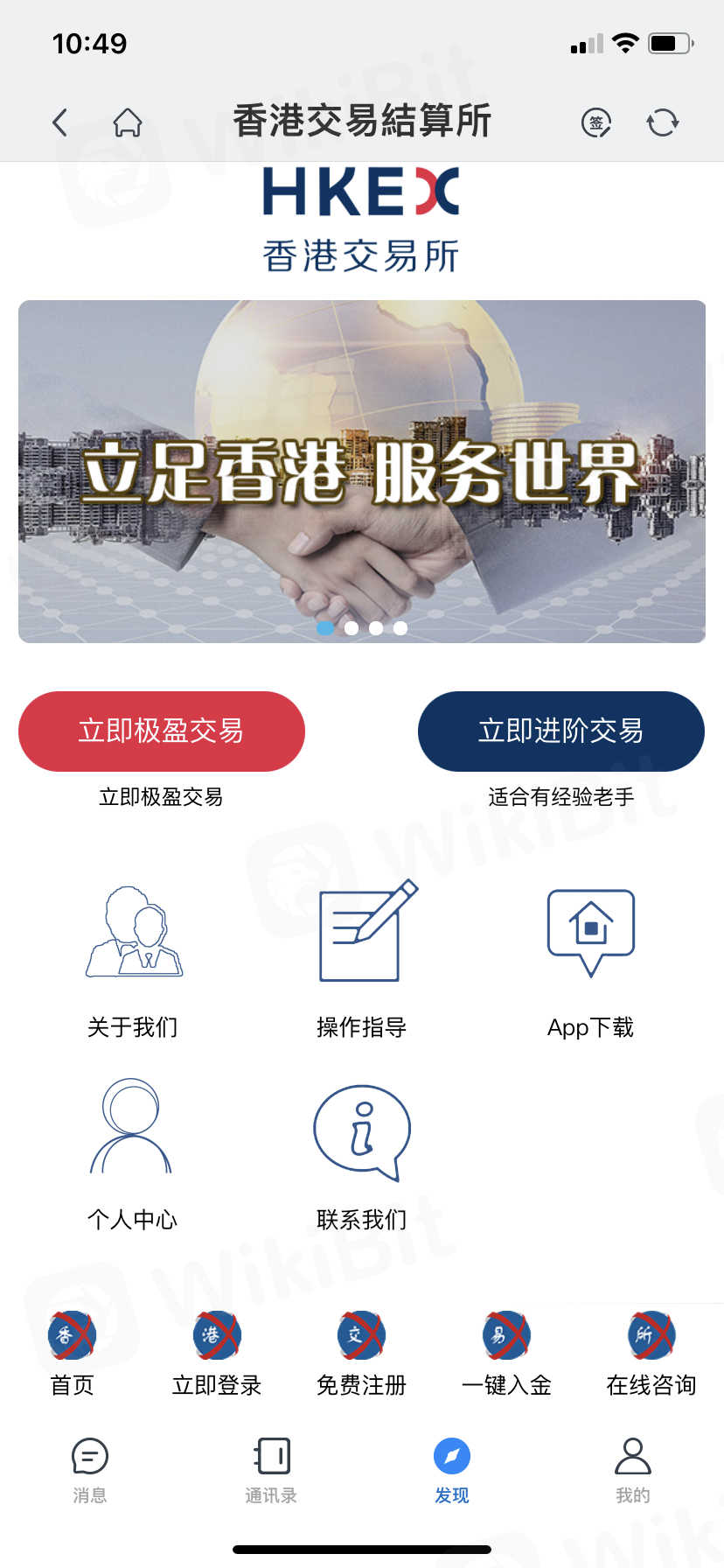
Task: Go back using the header arrow
Action: [x=59, y=122]
